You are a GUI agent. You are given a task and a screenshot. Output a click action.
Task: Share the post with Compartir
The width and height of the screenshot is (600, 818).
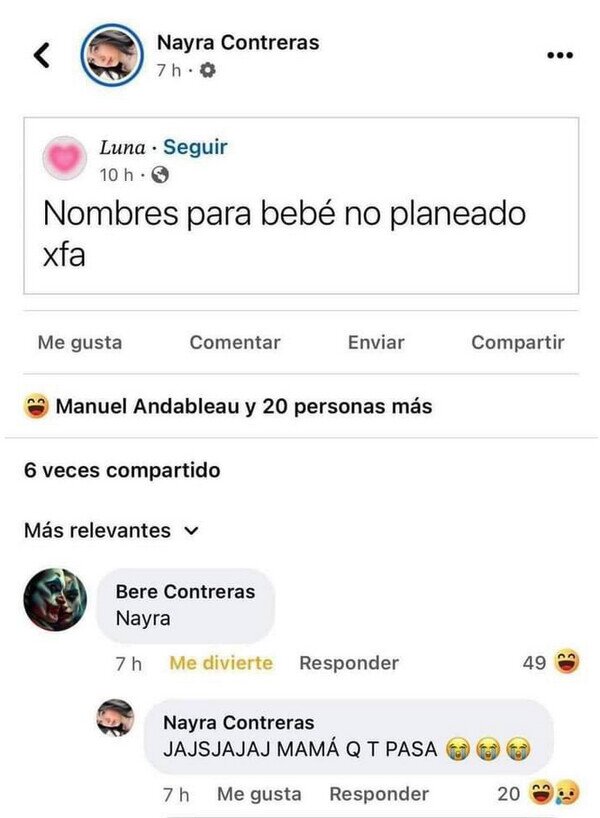[x=518, y=342]
